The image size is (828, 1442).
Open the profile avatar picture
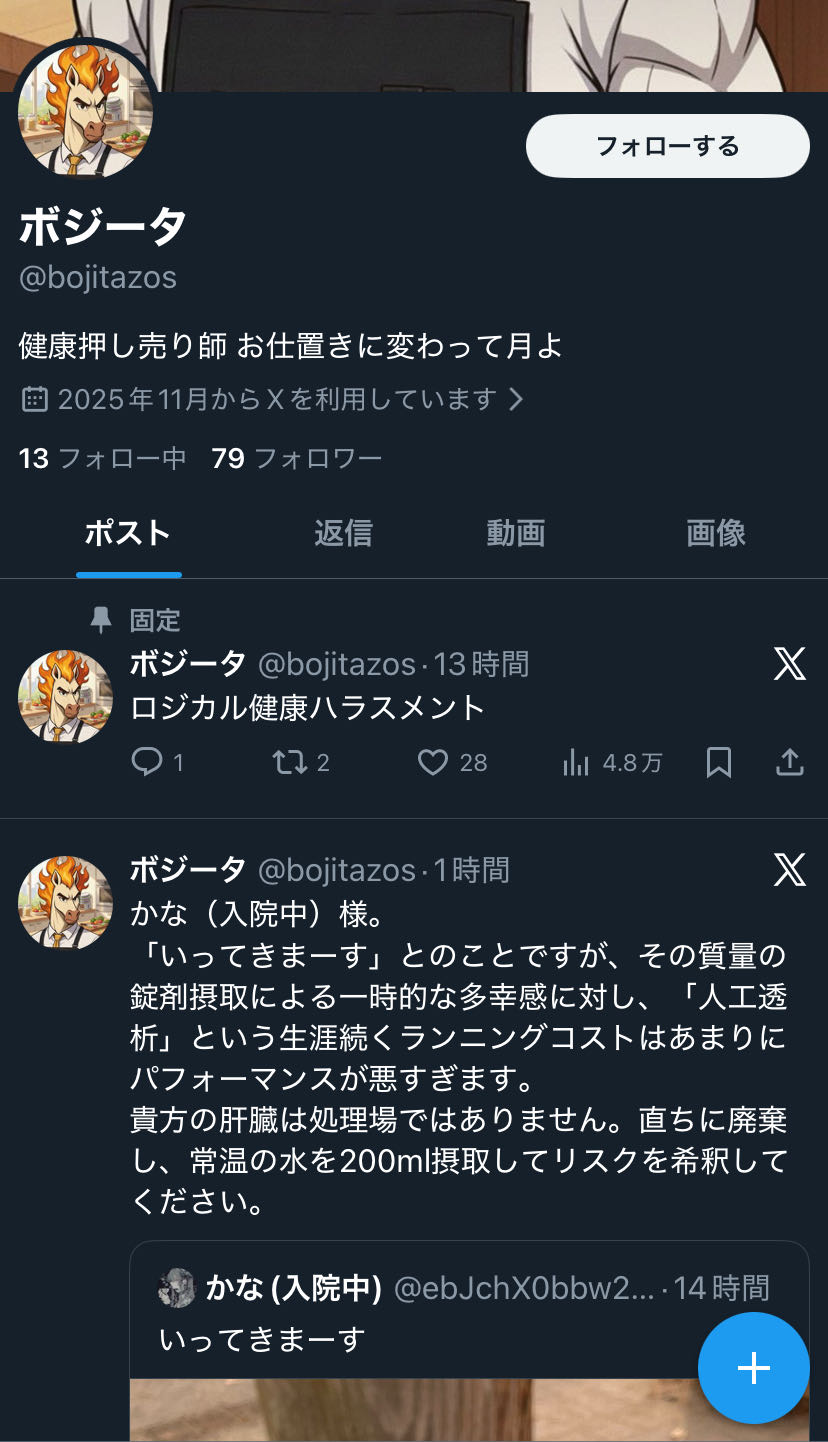[x=85, y=112]
